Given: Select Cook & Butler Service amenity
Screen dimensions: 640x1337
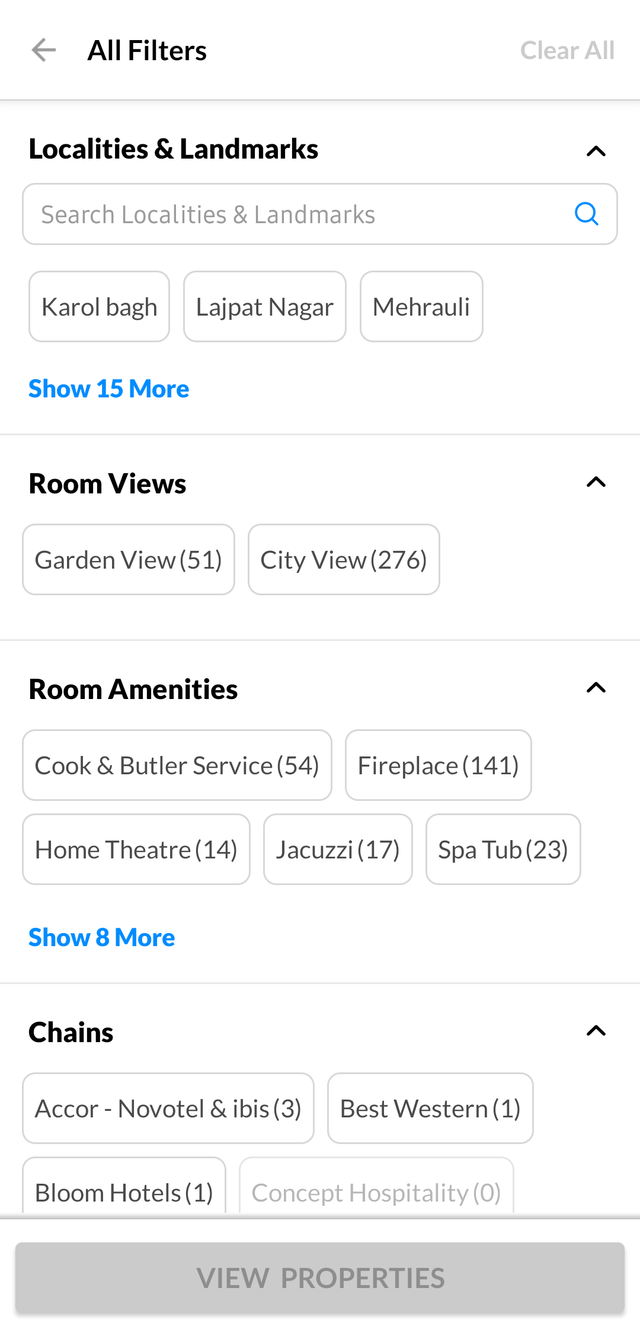Looking at the screenshot, I should click(177, 766).
